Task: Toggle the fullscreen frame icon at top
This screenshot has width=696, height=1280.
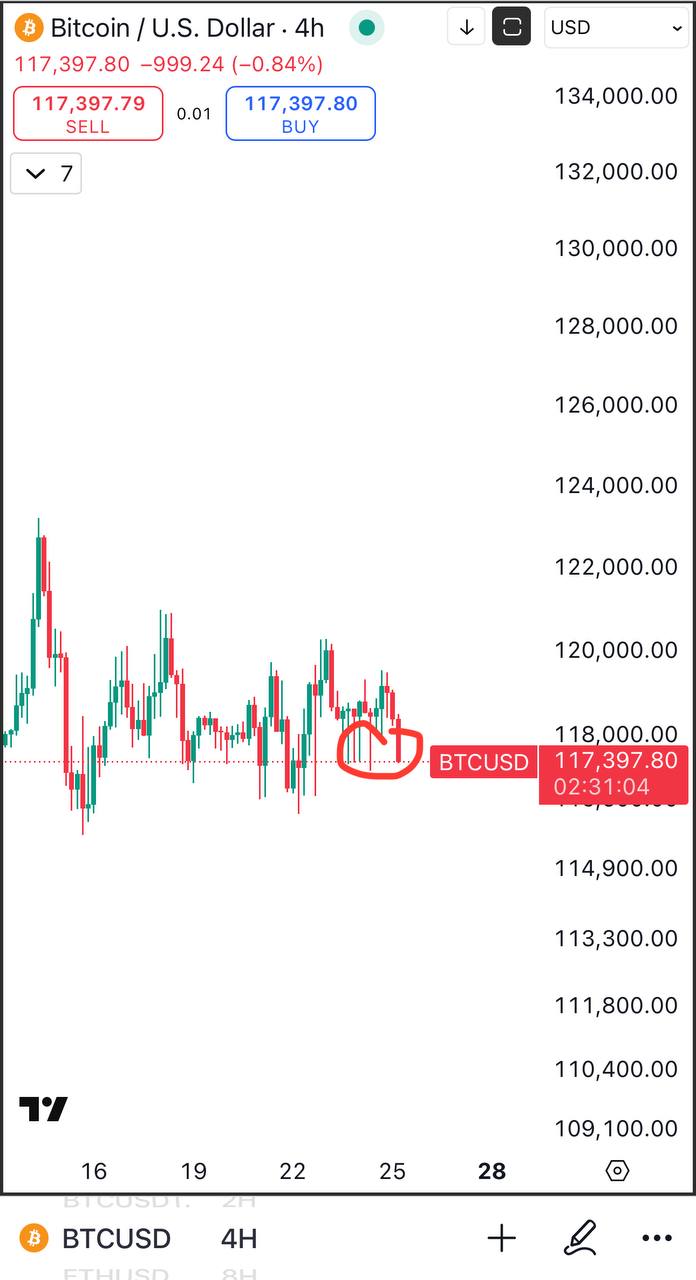Action: pyautogui.click(x=512, y=28)
